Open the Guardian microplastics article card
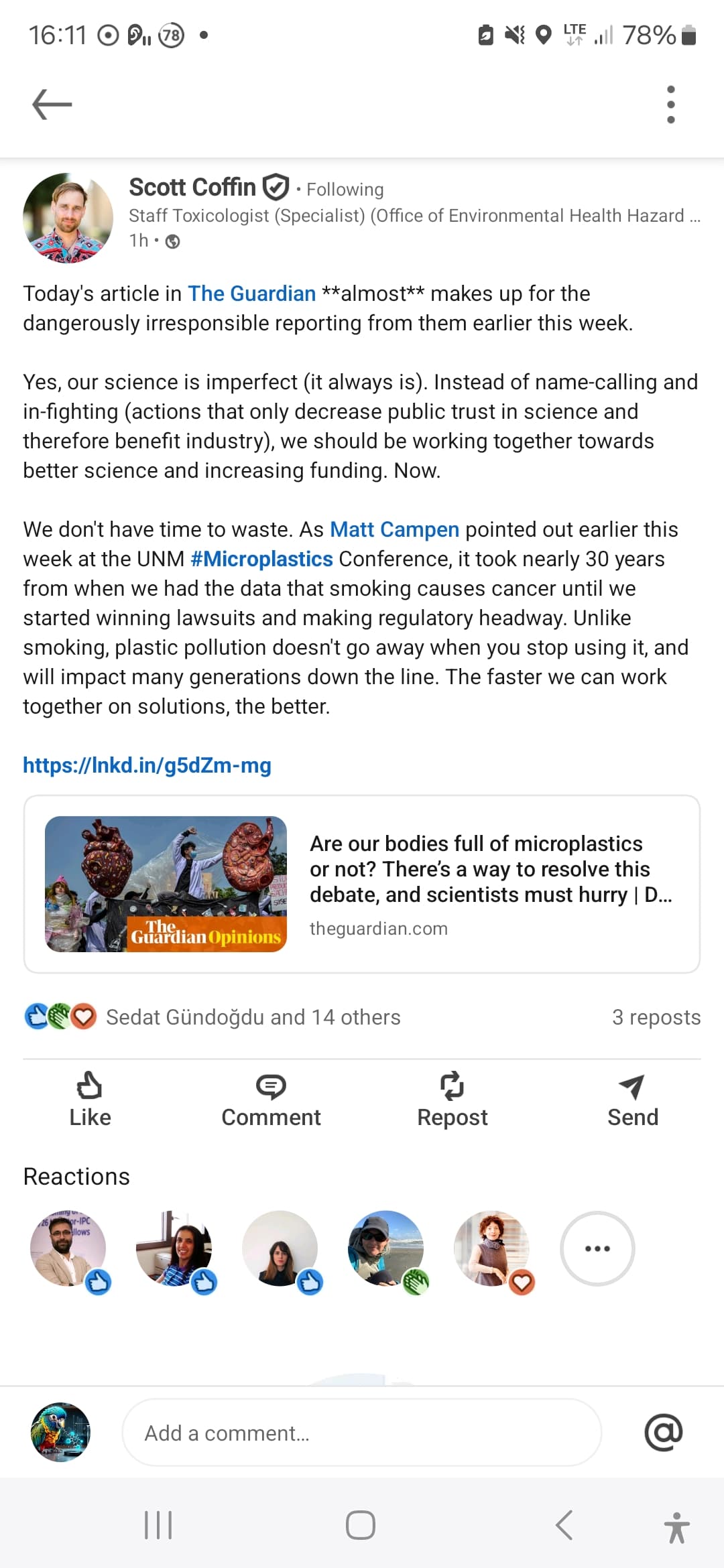This screenshot has width=724, height=1568. tap(362, 884)
